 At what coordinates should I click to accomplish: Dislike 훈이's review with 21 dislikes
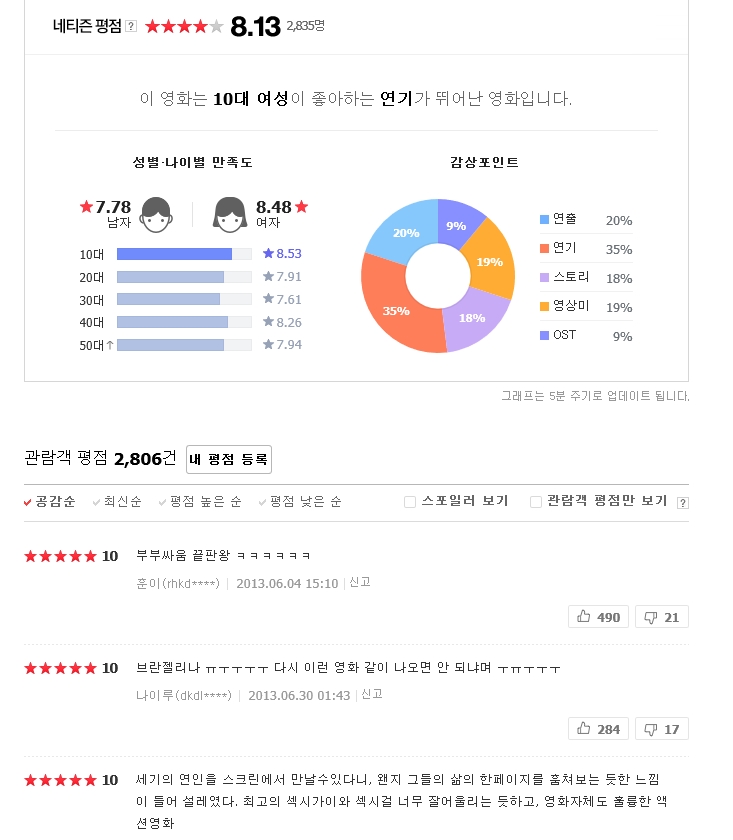pyautogui.click(x=662, y=617)
